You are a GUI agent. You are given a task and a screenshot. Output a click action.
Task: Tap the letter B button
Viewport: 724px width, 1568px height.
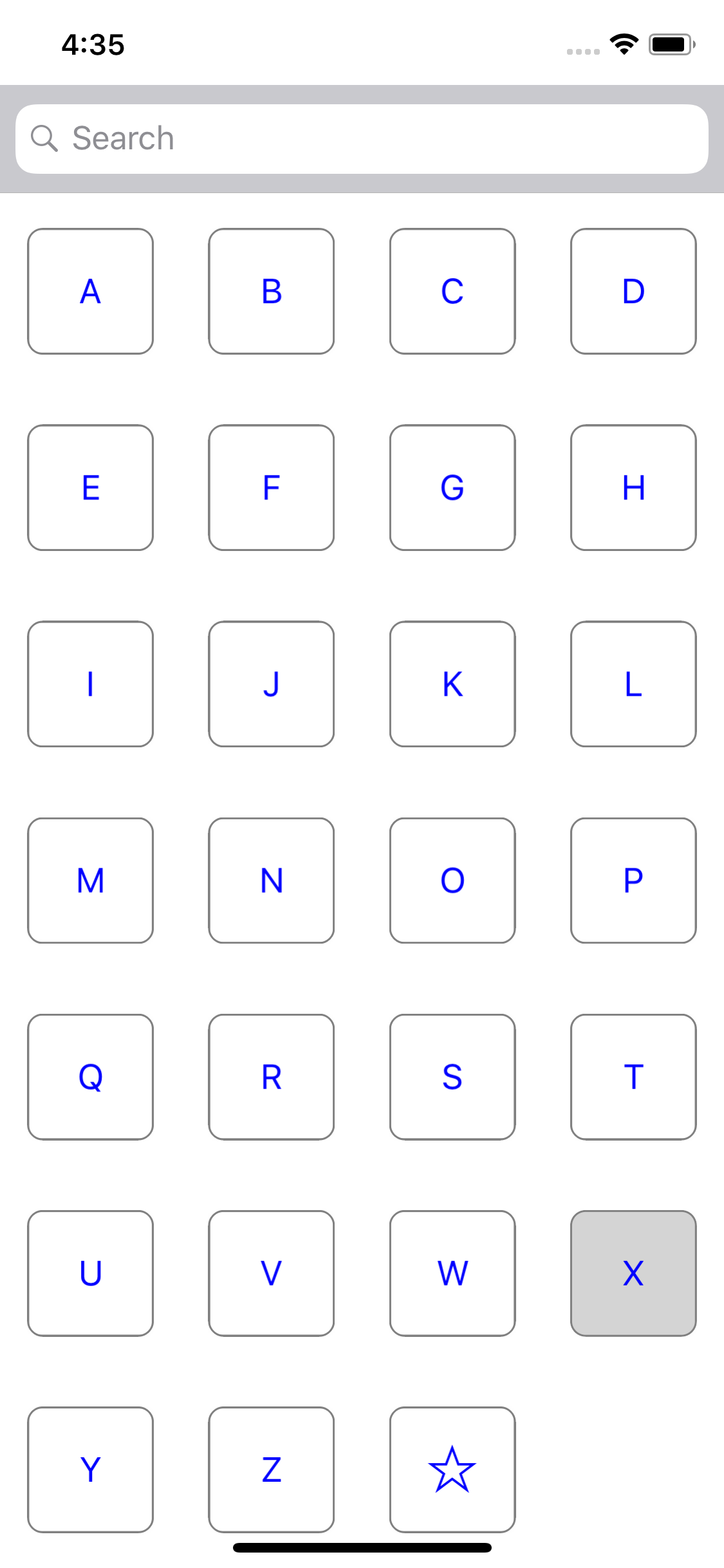(x=272, y=291)
